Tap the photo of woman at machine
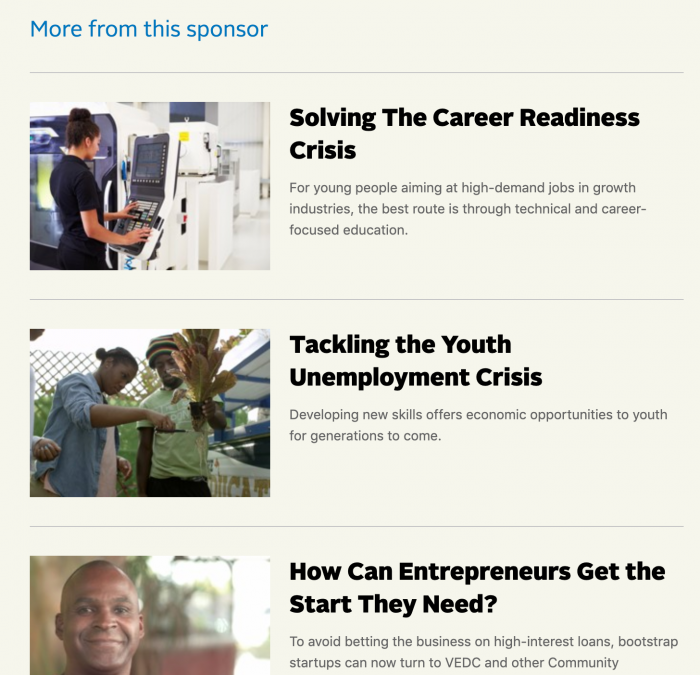Viewport: 700px width, 675px height. (x=150, y=186)
